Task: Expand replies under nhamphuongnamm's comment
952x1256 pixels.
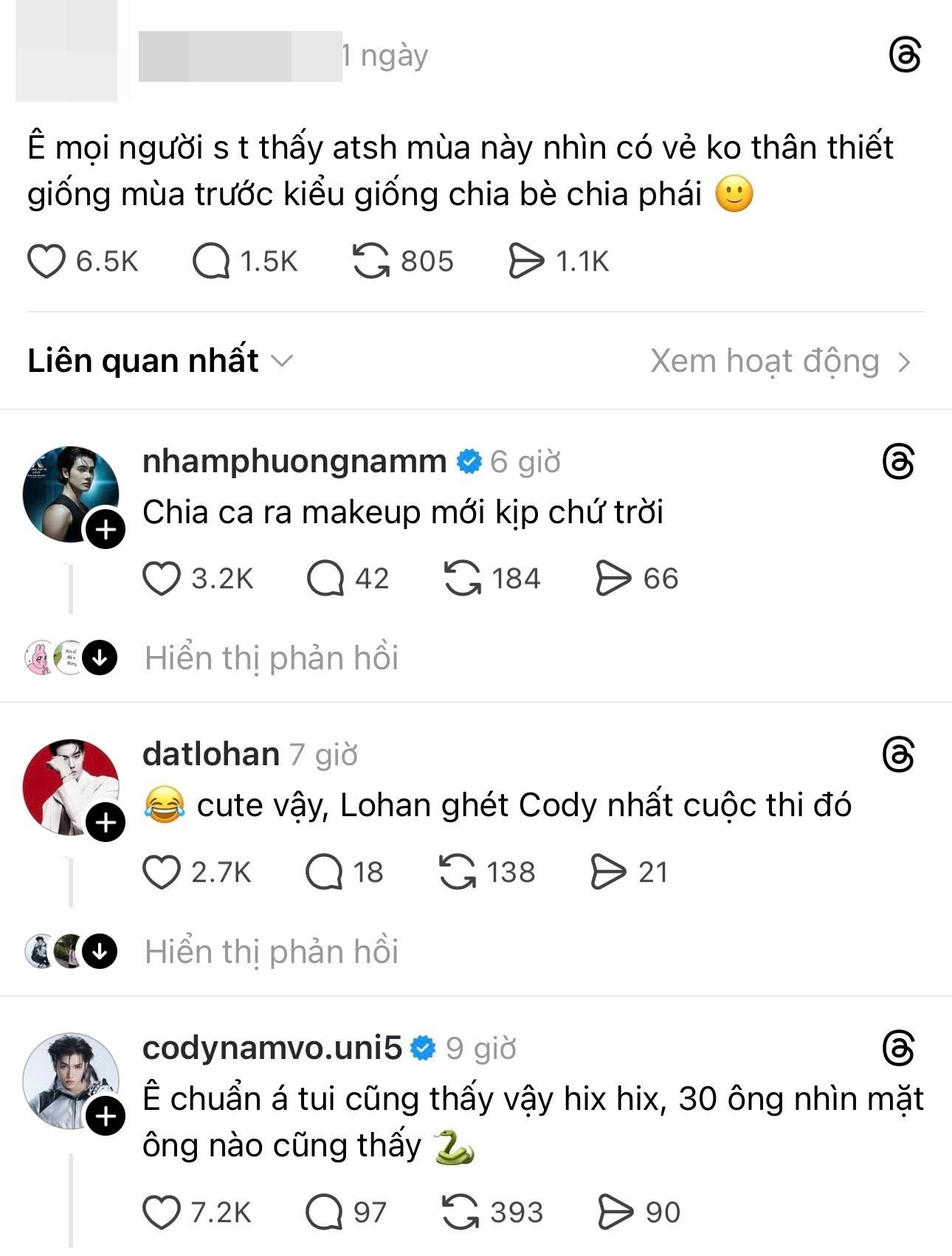Action: (270, 658)
